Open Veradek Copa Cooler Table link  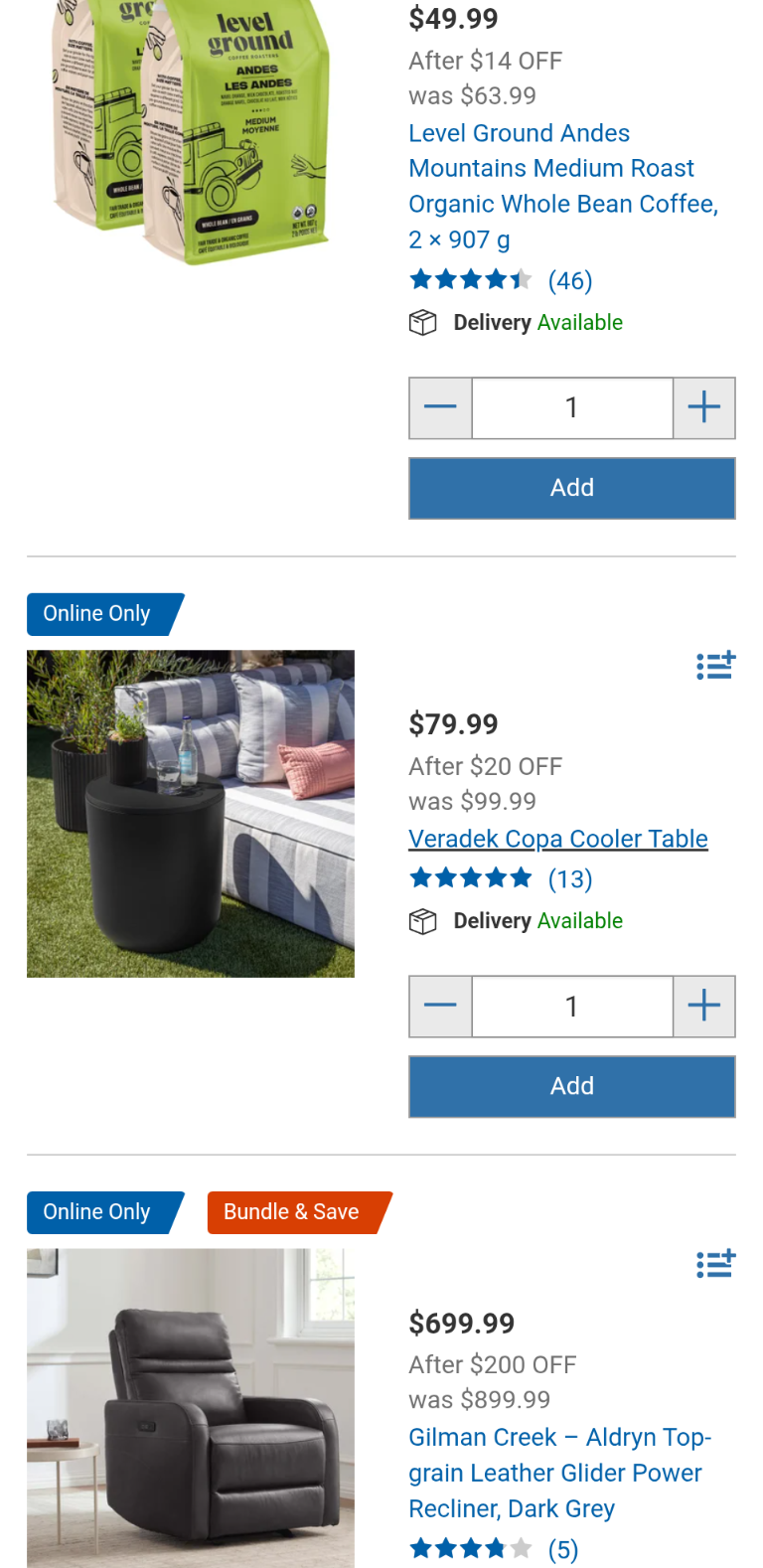coord(557,839)
